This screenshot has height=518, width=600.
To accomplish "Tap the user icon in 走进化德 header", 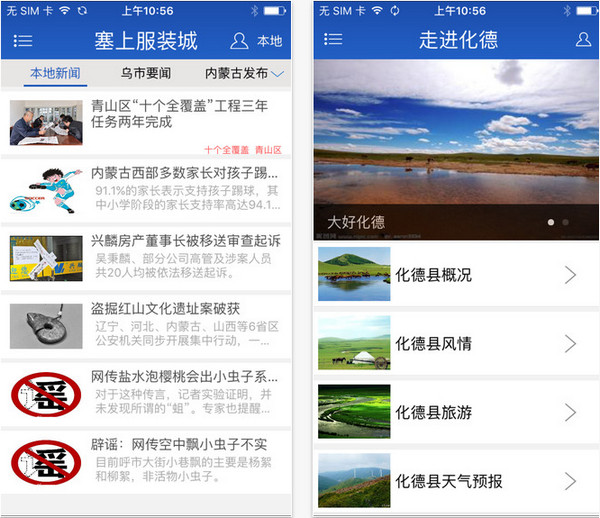I will click(x=583, y=40).
